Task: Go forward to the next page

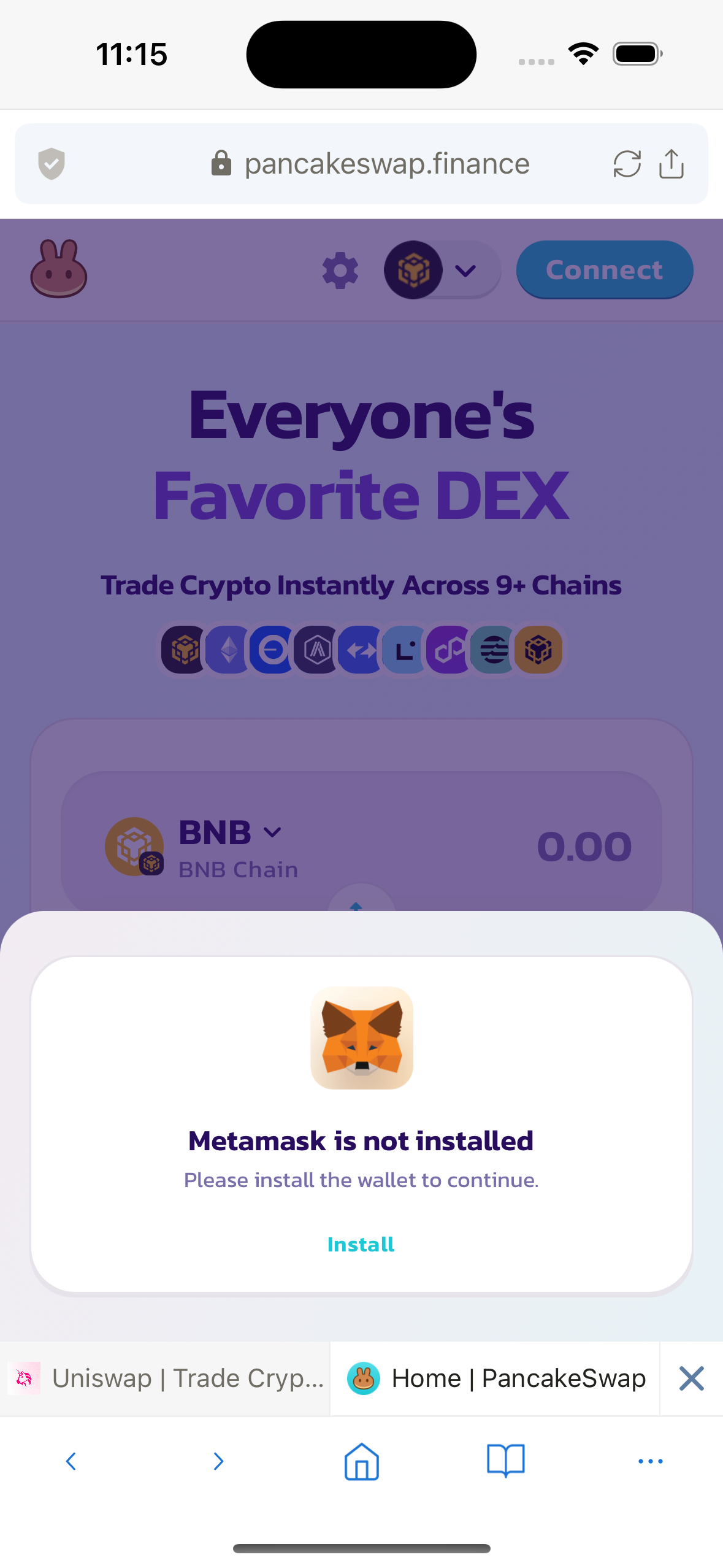Action: [x=218, y=1461]
